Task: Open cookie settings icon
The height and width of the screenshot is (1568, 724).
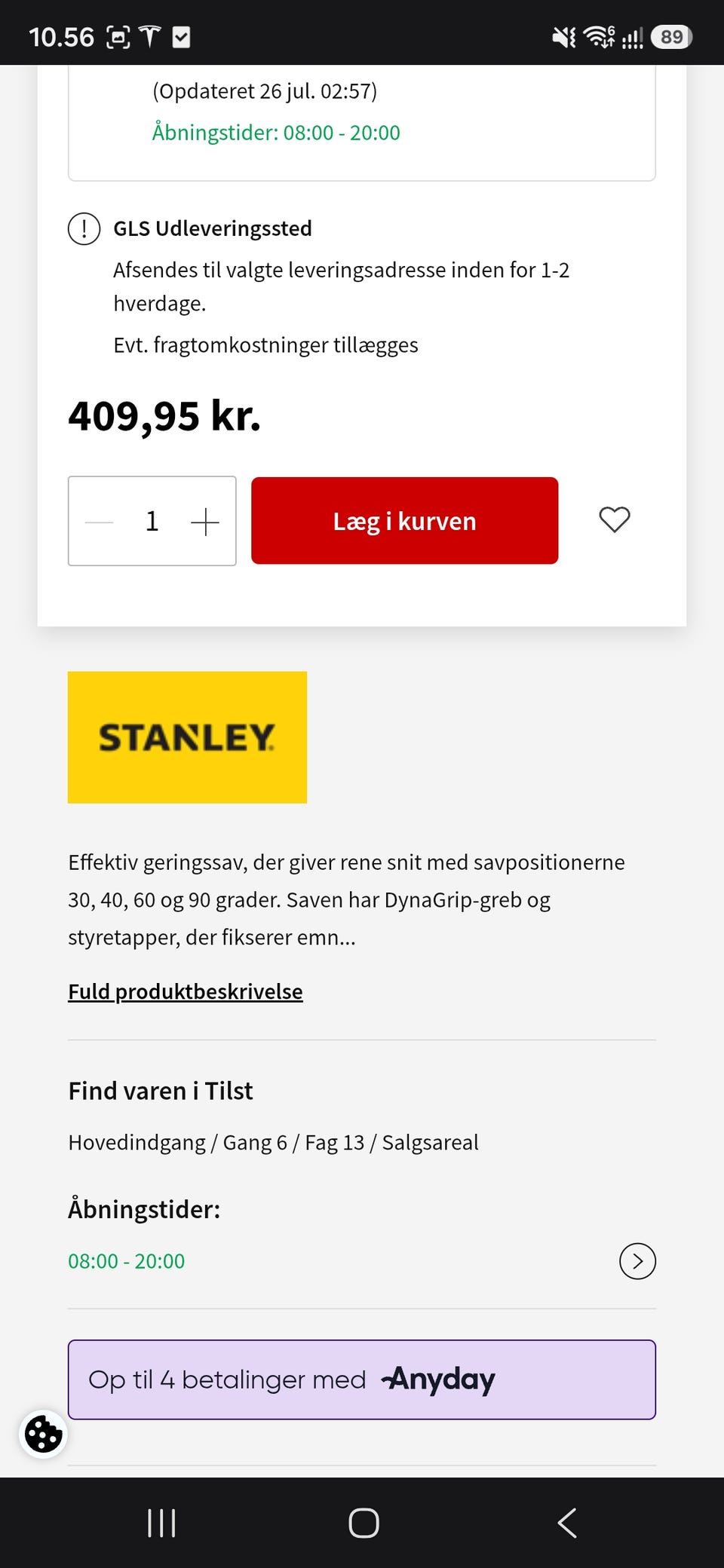Action: click(43, 1434)
